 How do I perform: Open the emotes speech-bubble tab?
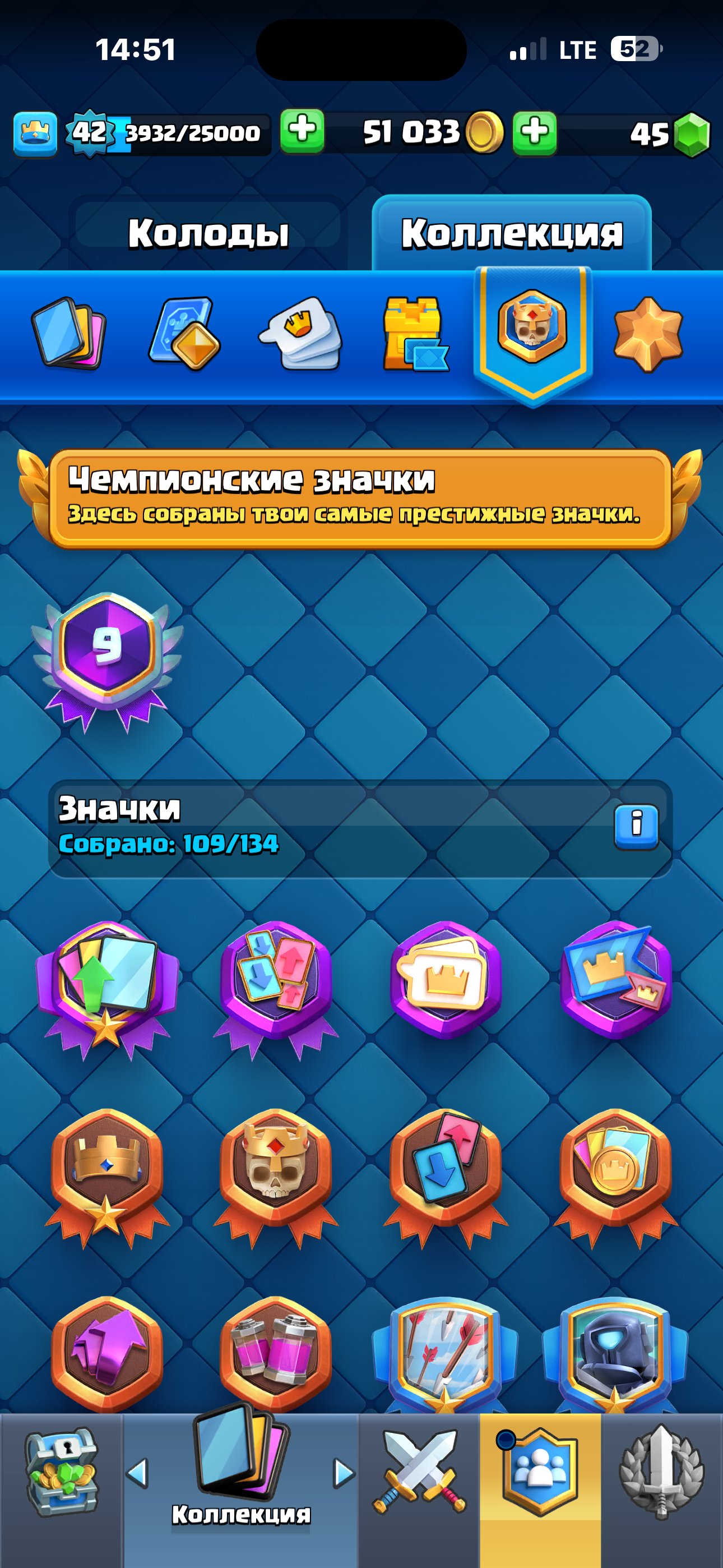300,333
